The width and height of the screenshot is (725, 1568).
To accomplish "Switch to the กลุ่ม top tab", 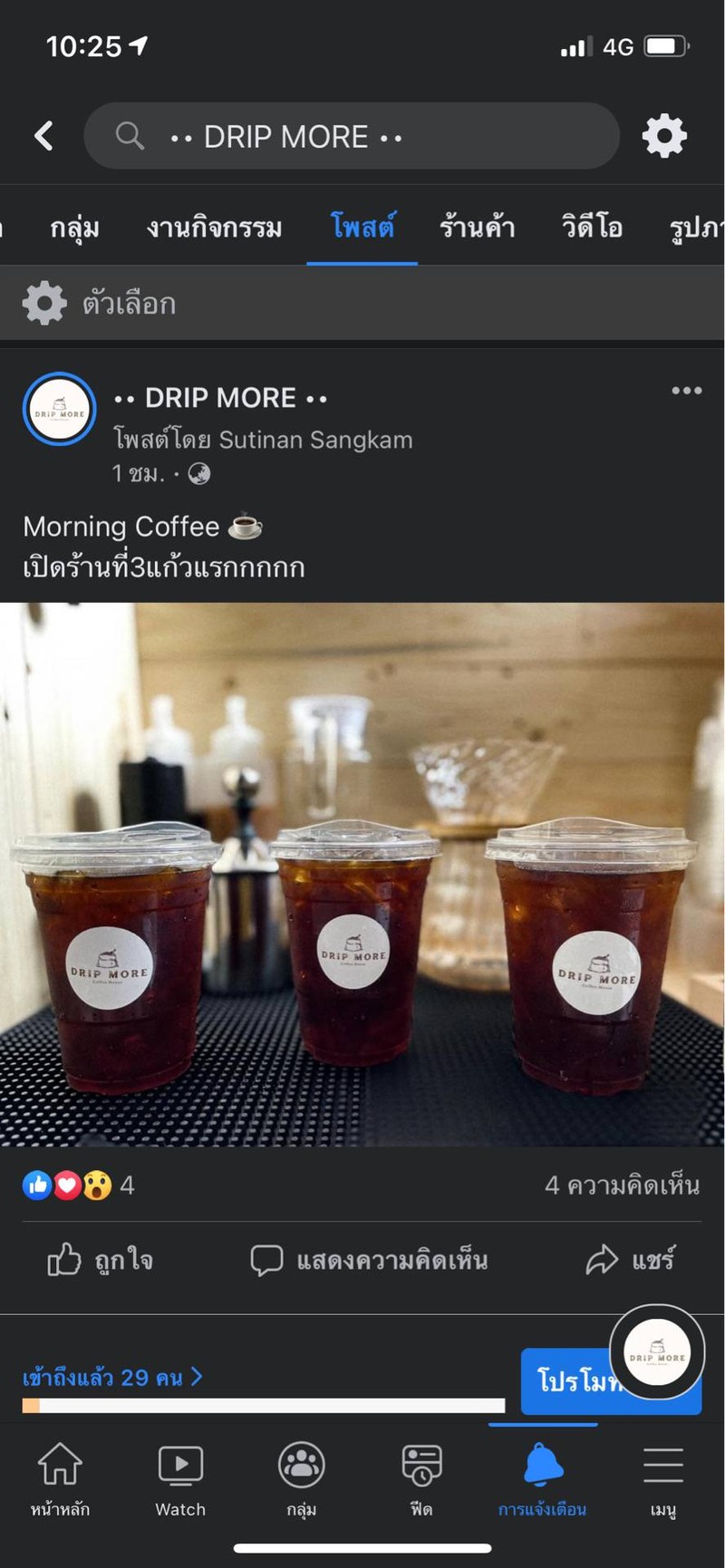I will point(74,227).
